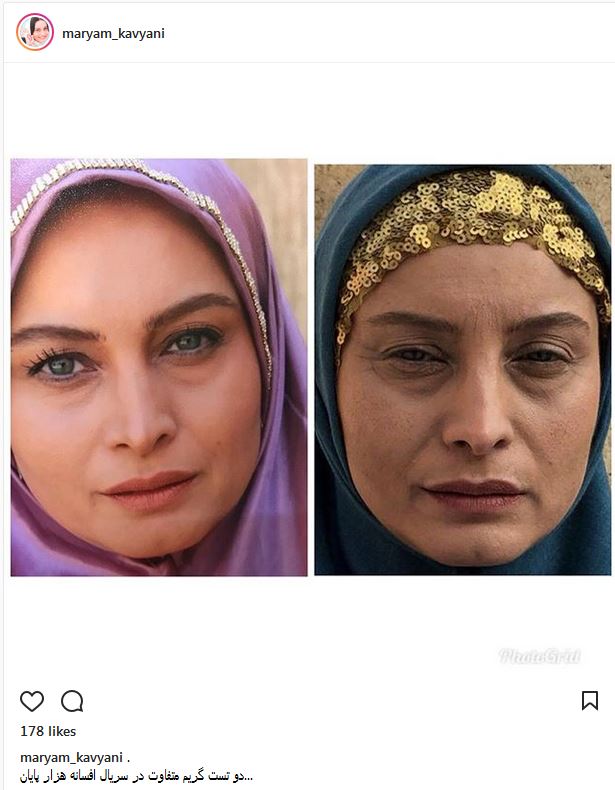The height and width of the screenshot is (790, 615).
Task: Open the comments speech bubble
Action: tap(72, 701)
